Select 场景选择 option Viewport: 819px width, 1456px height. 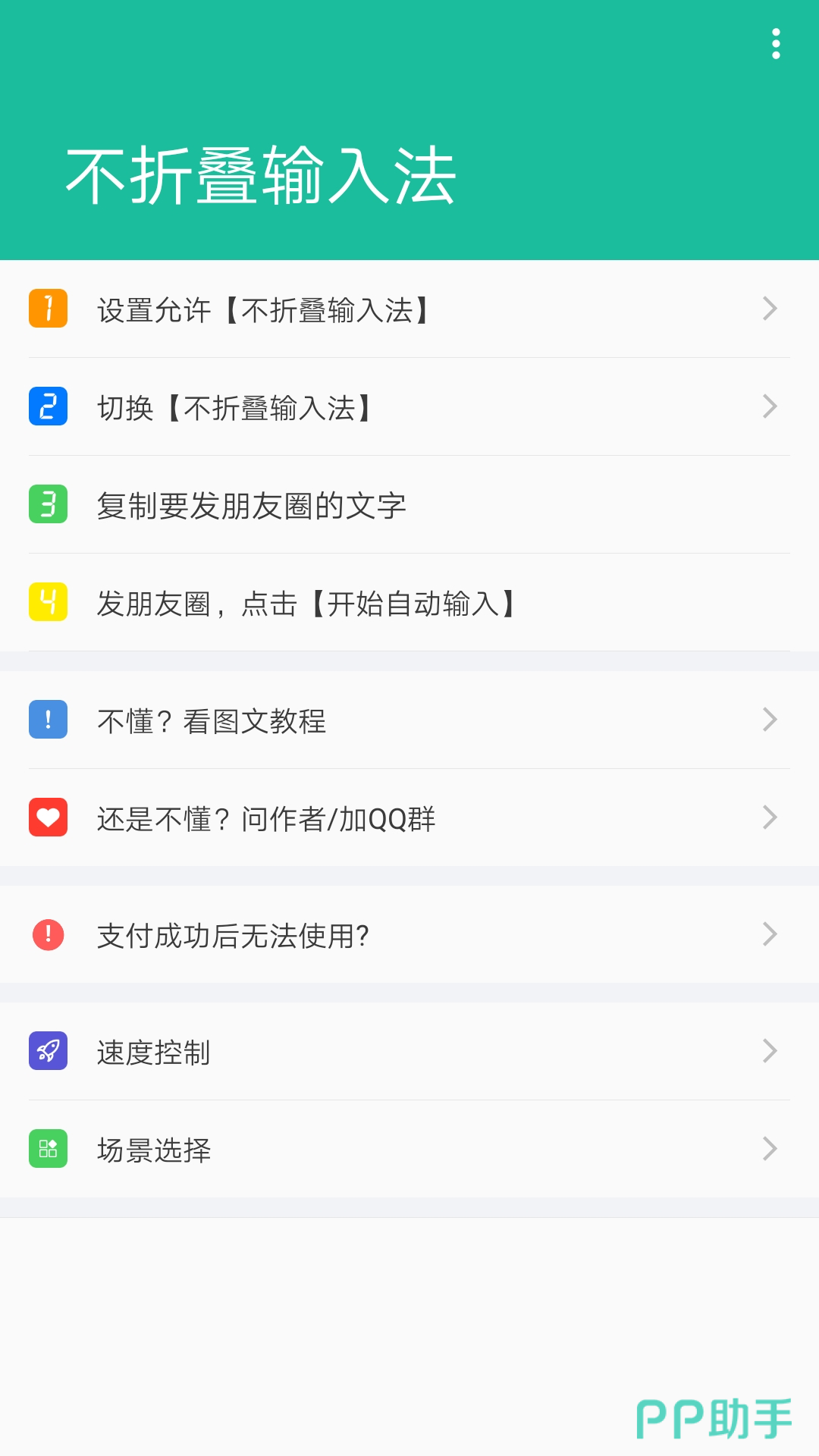[x=409, y=1150]
